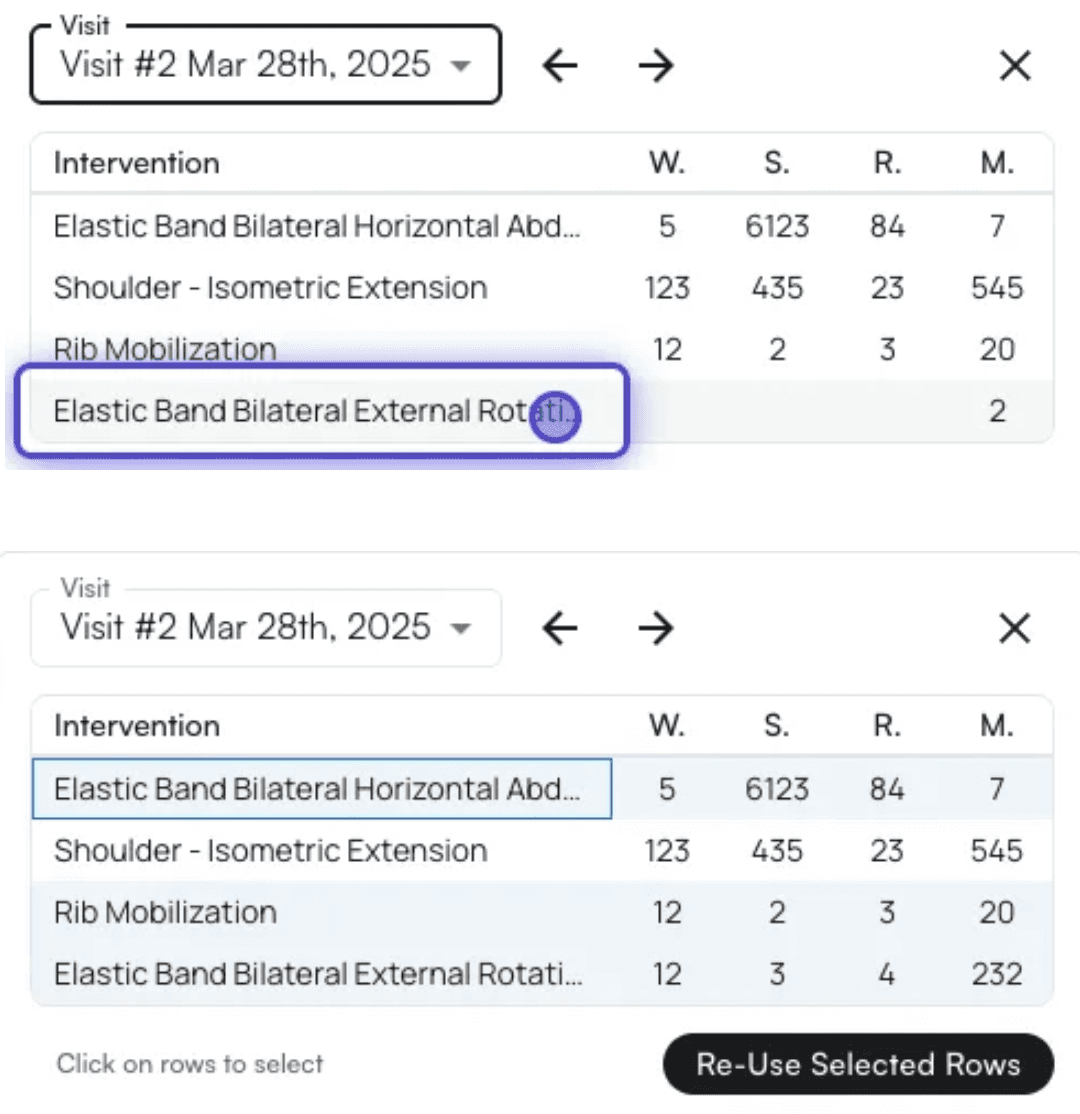Open the Visit dropdown above the Re-Use panel
This screenshot has height=1114, width=1080.
(266, 628)
